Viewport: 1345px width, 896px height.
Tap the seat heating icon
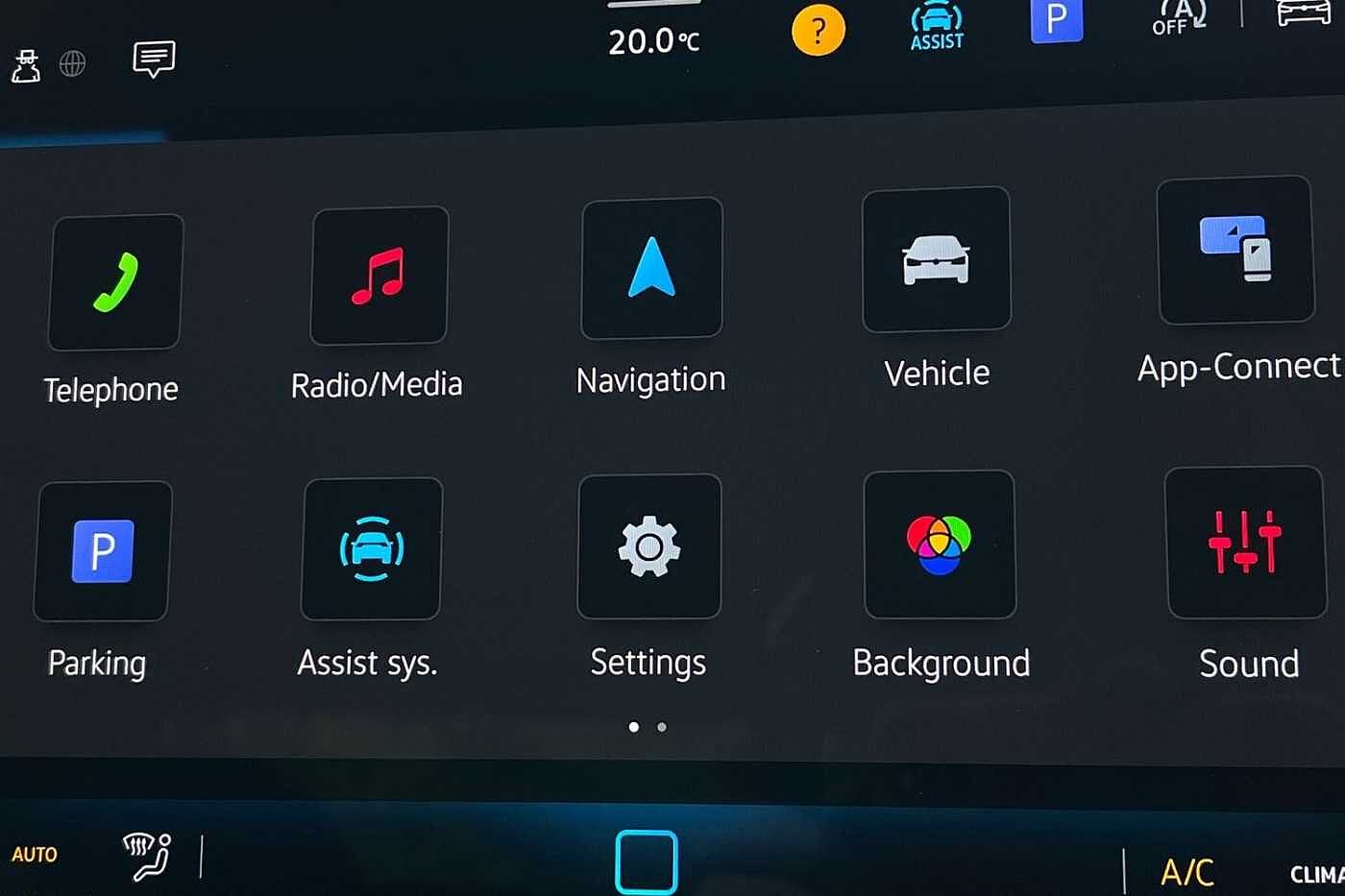click(147, 856)
